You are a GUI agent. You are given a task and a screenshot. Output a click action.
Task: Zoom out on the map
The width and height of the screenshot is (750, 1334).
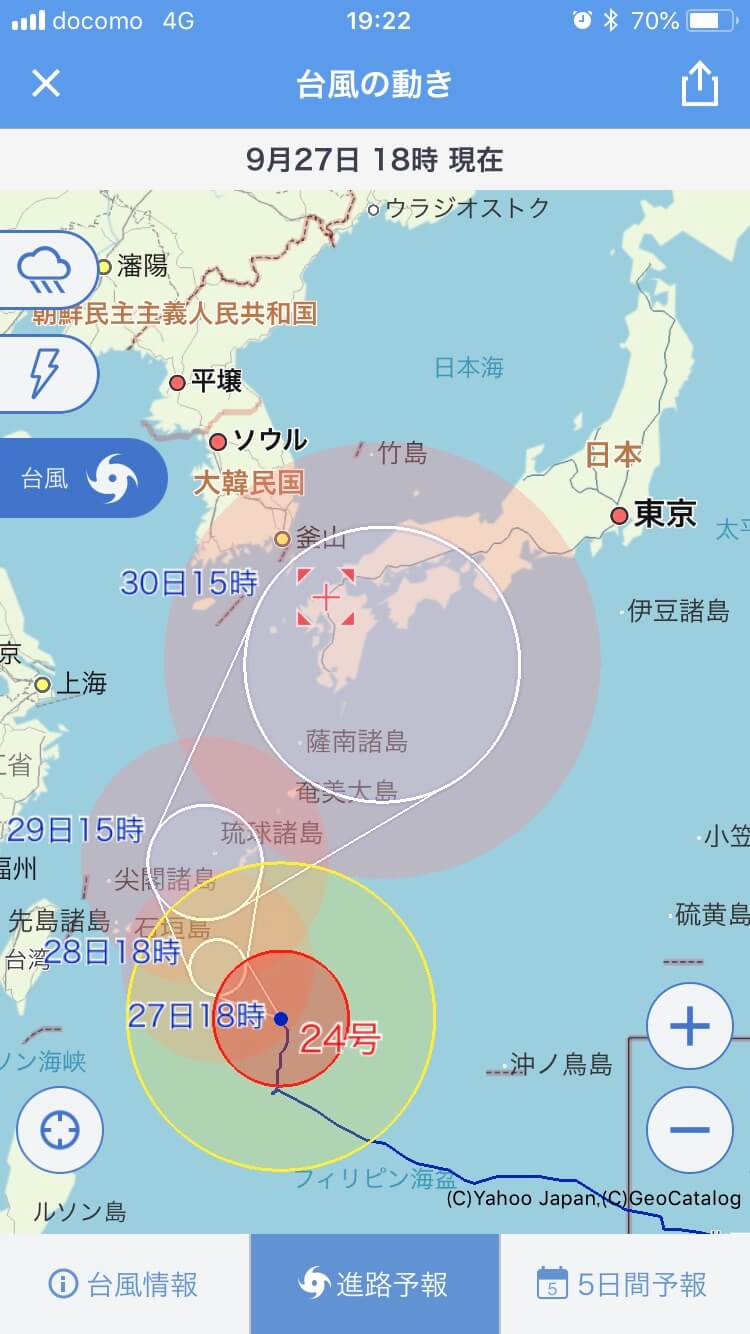(690, 1130)
